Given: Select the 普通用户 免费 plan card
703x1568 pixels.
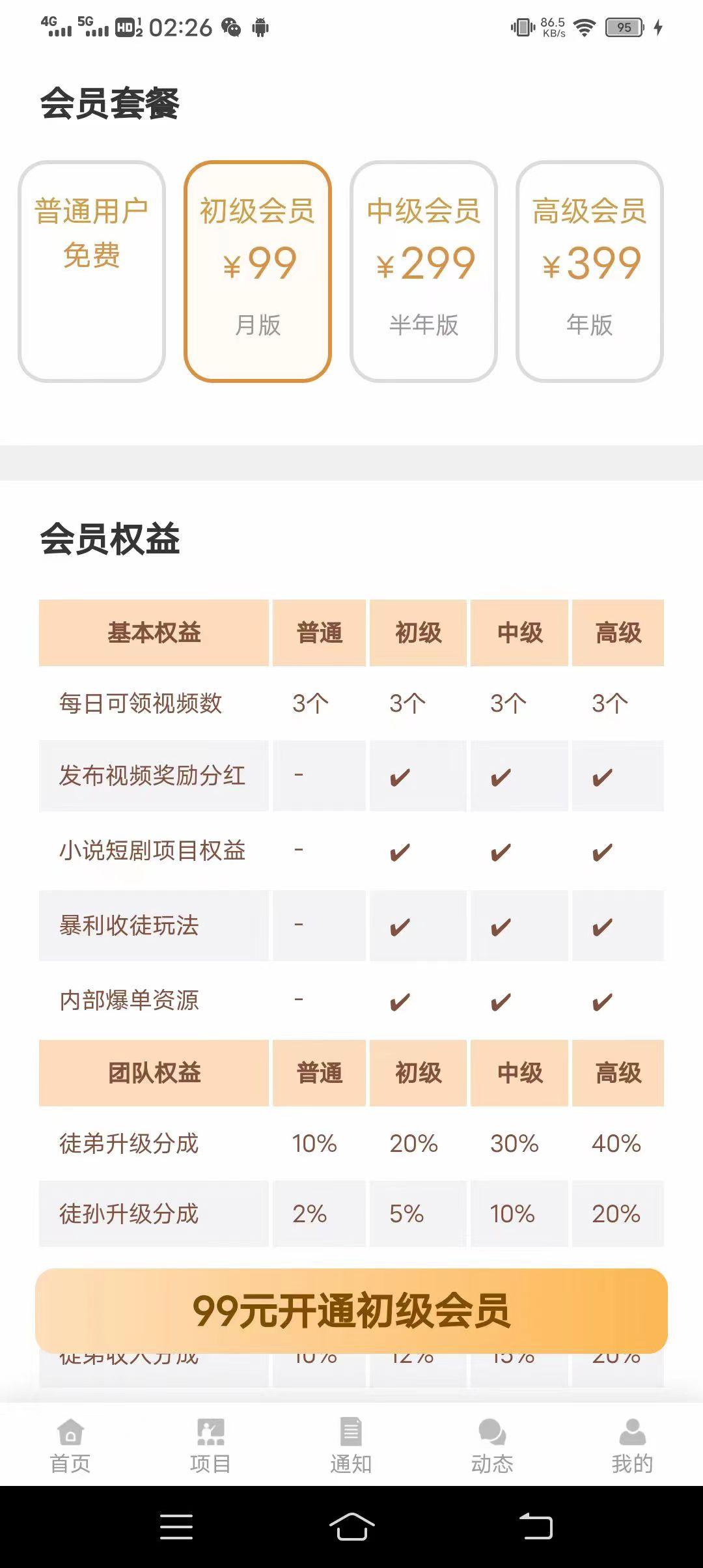Looking at the screenshot, I should pos(92,271).
